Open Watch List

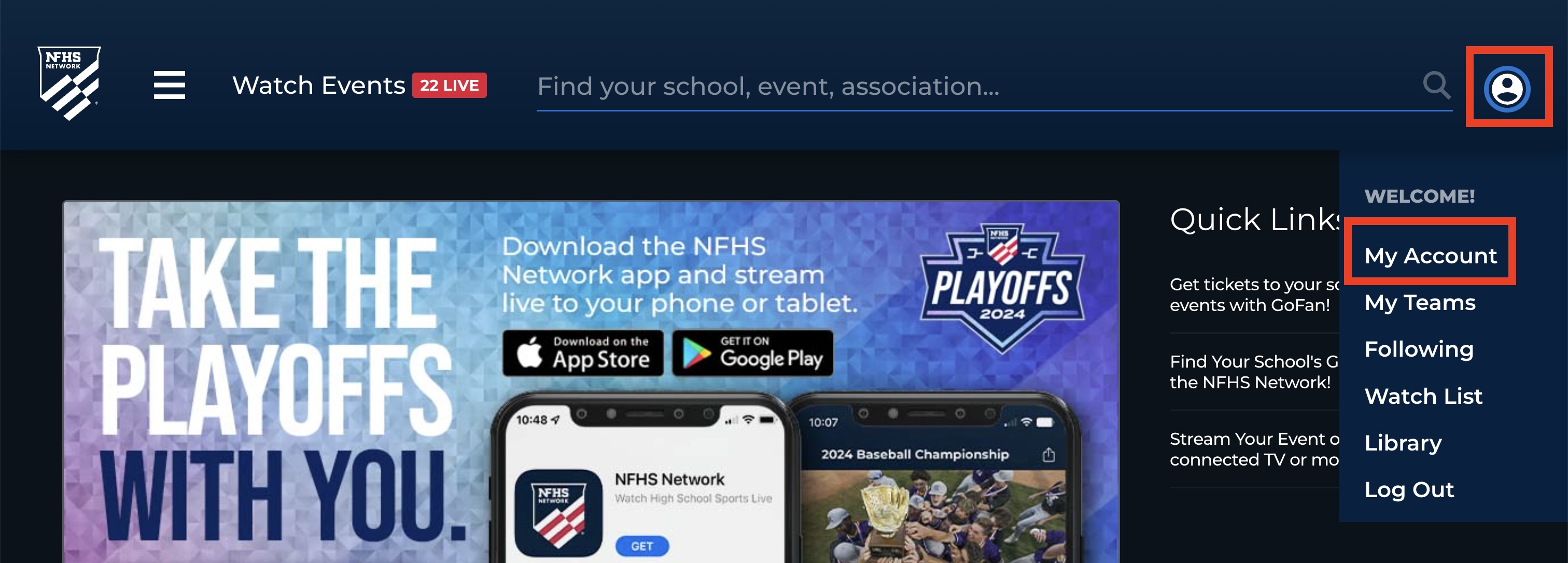pyautogui.click(x=1422, y=396)
